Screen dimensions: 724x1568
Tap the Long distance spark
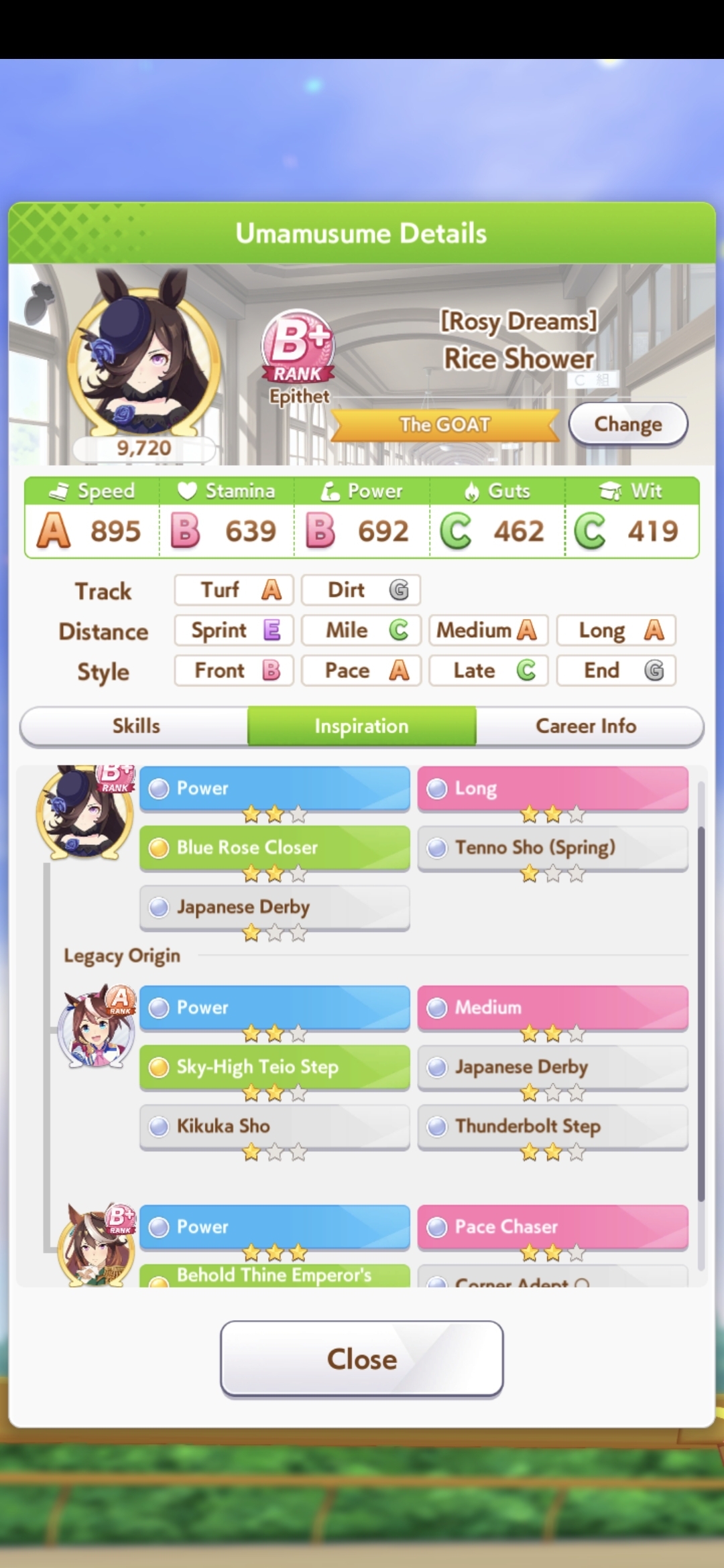click(552, 789)
